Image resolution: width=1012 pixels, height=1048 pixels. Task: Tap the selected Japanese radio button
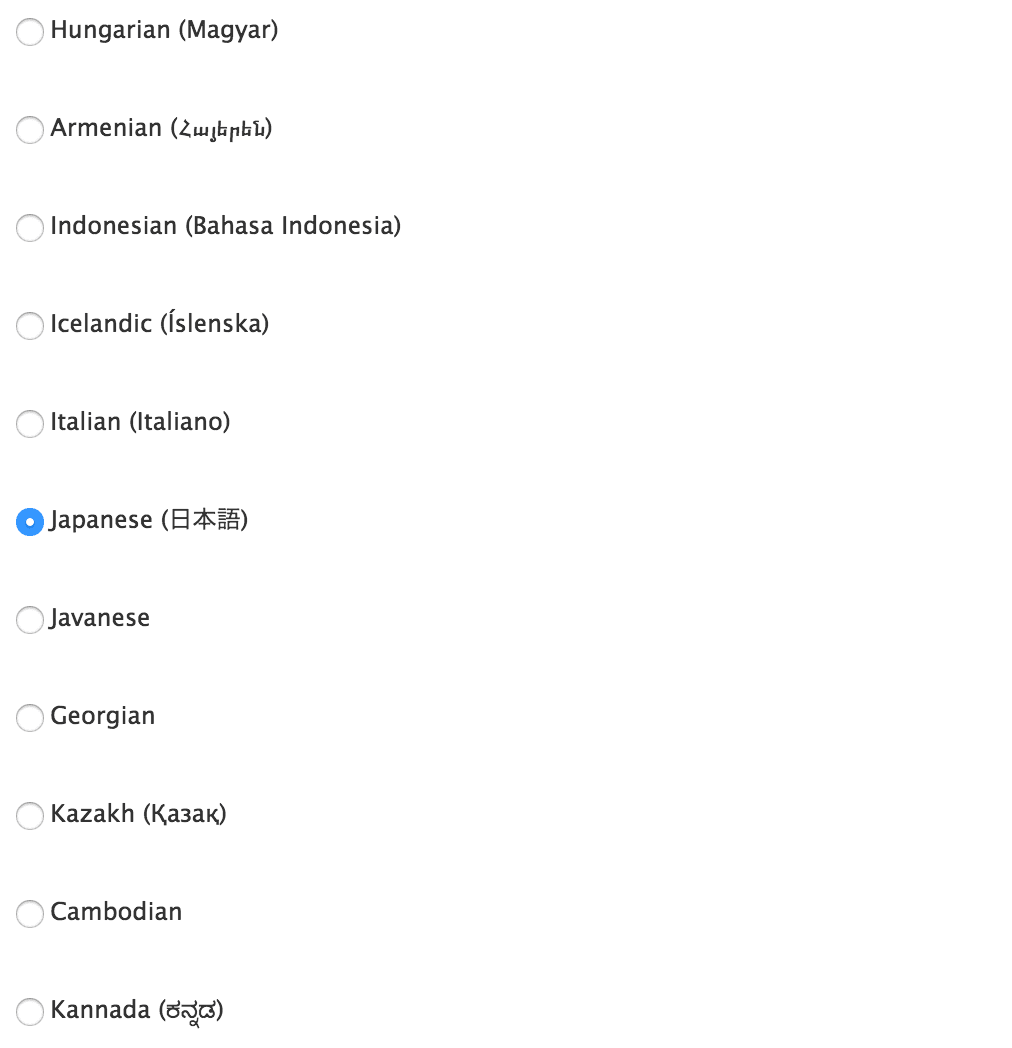(x=30, y=522)
